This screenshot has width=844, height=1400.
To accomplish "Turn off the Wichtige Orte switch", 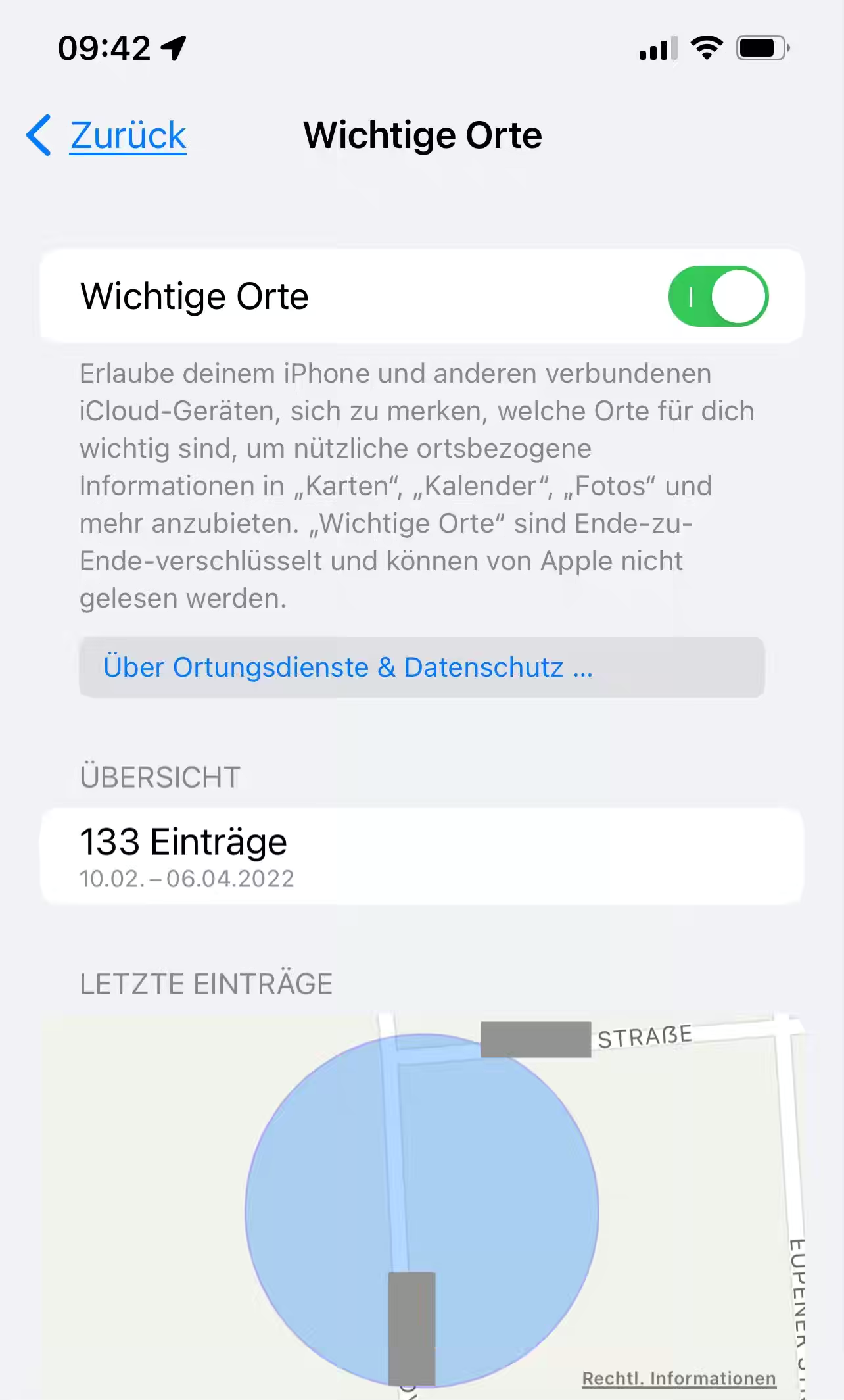I will point(718,297).
